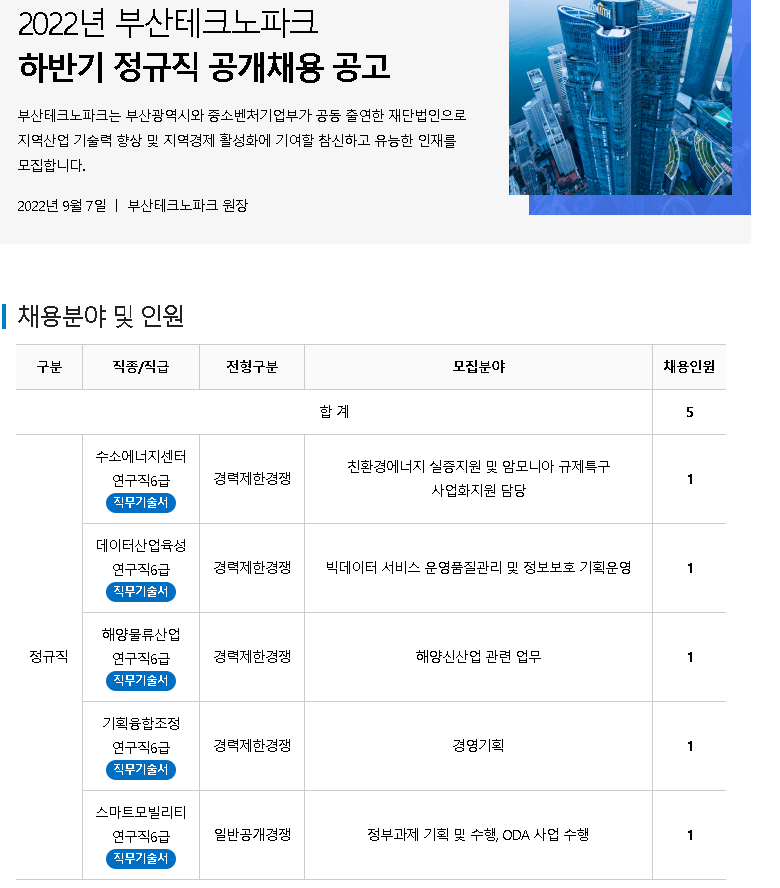This screenshot has height=888, width=780.
Task: Open 직무기술서 for 수소에너지센터 연구직6급
Action: coord(141,503)
